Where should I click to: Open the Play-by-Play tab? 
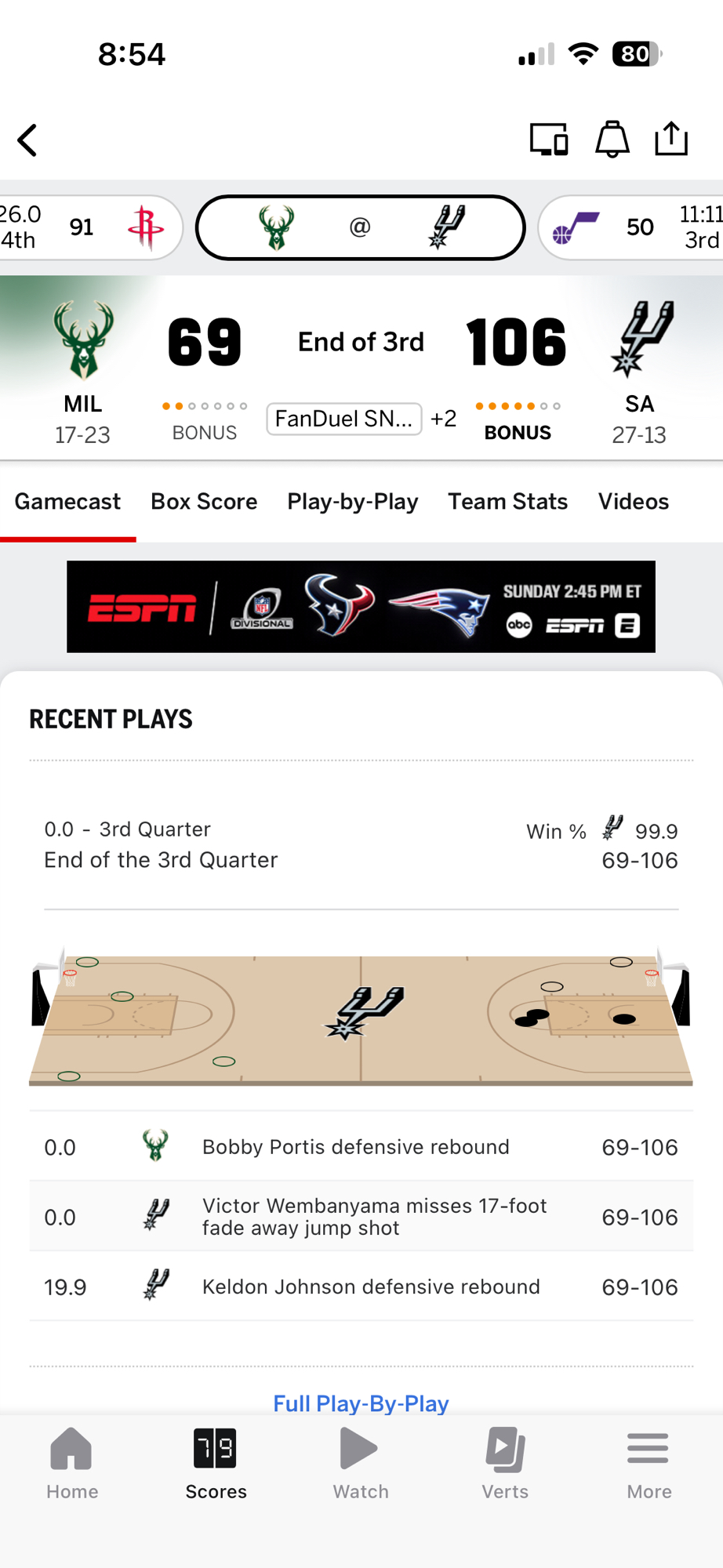[x=352, y=502]
